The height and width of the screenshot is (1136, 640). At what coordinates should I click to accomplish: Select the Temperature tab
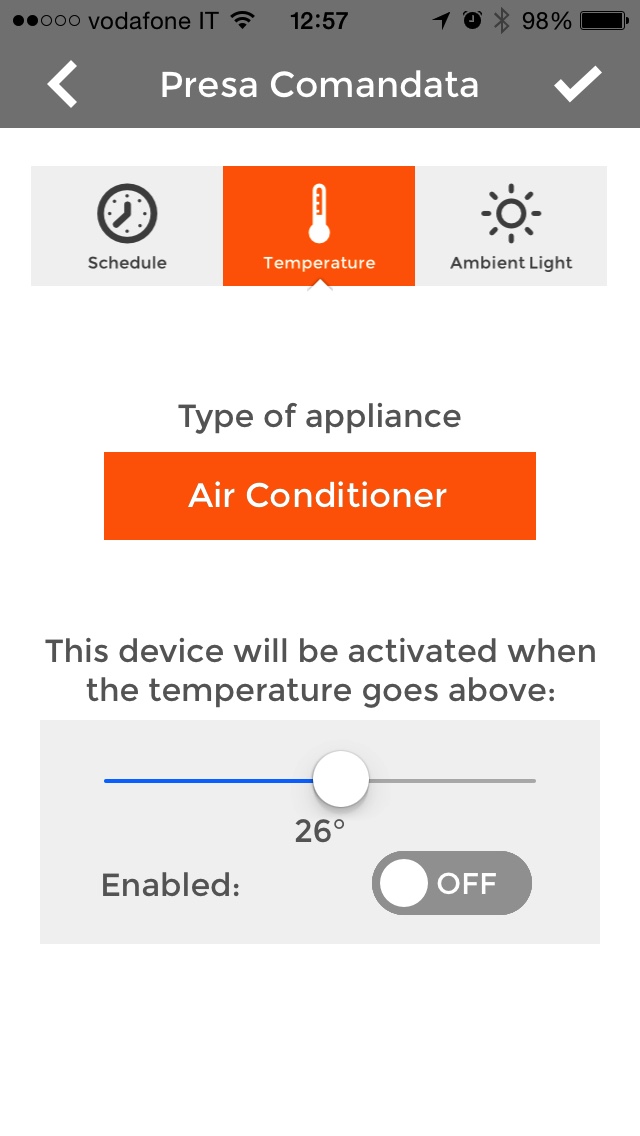coord(319,226)
